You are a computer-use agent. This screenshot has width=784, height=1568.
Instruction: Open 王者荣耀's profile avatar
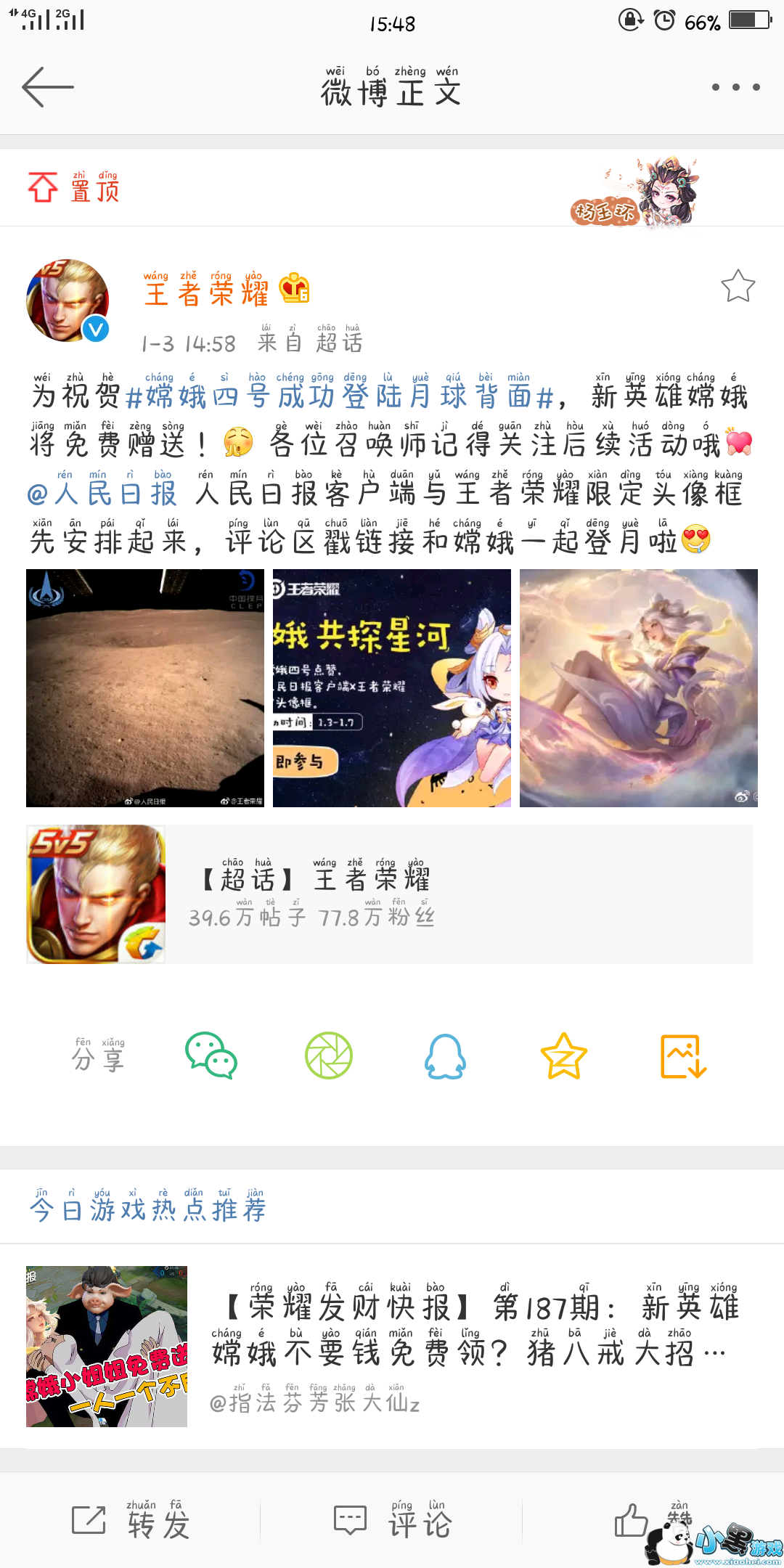coord(68,301)
